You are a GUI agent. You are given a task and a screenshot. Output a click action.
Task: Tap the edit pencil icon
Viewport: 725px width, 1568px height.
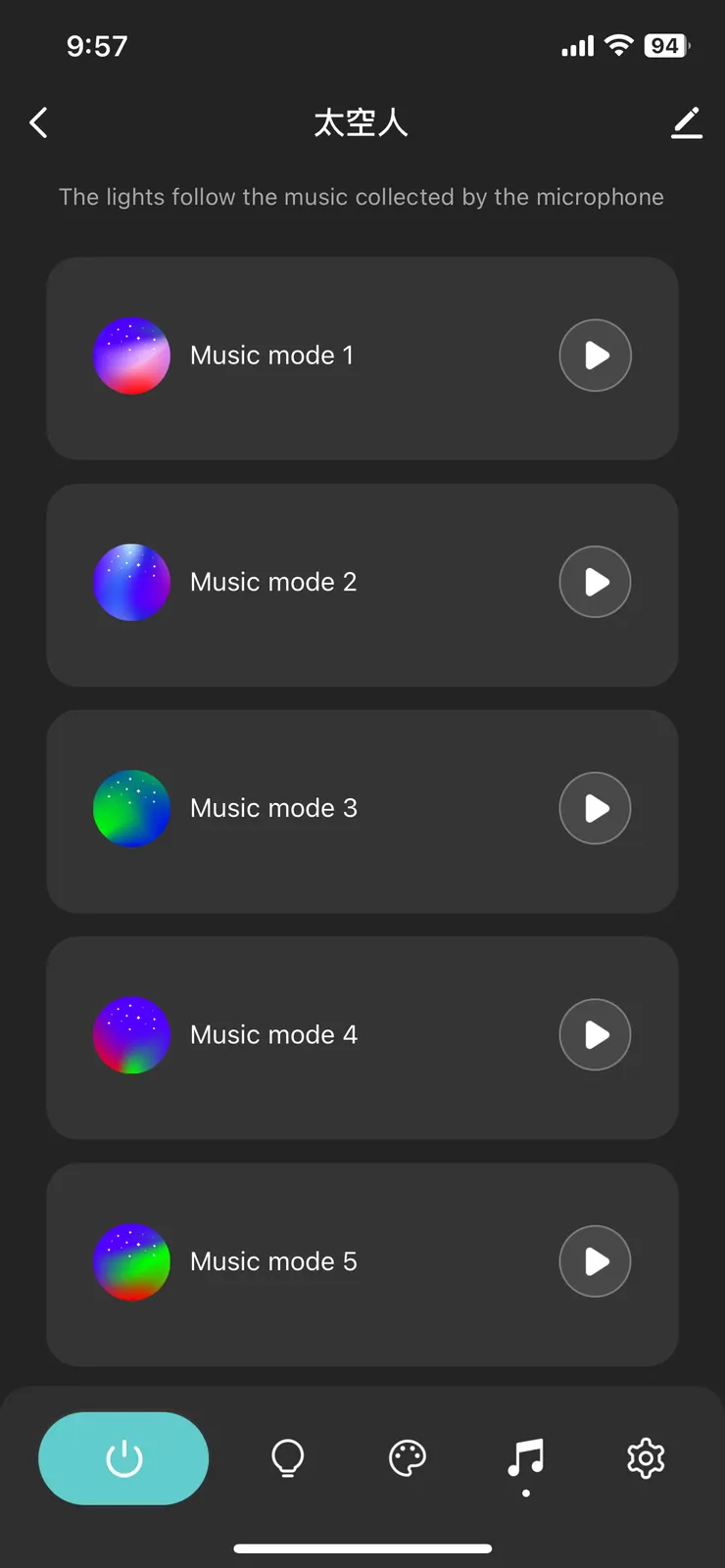coord(687,123)
